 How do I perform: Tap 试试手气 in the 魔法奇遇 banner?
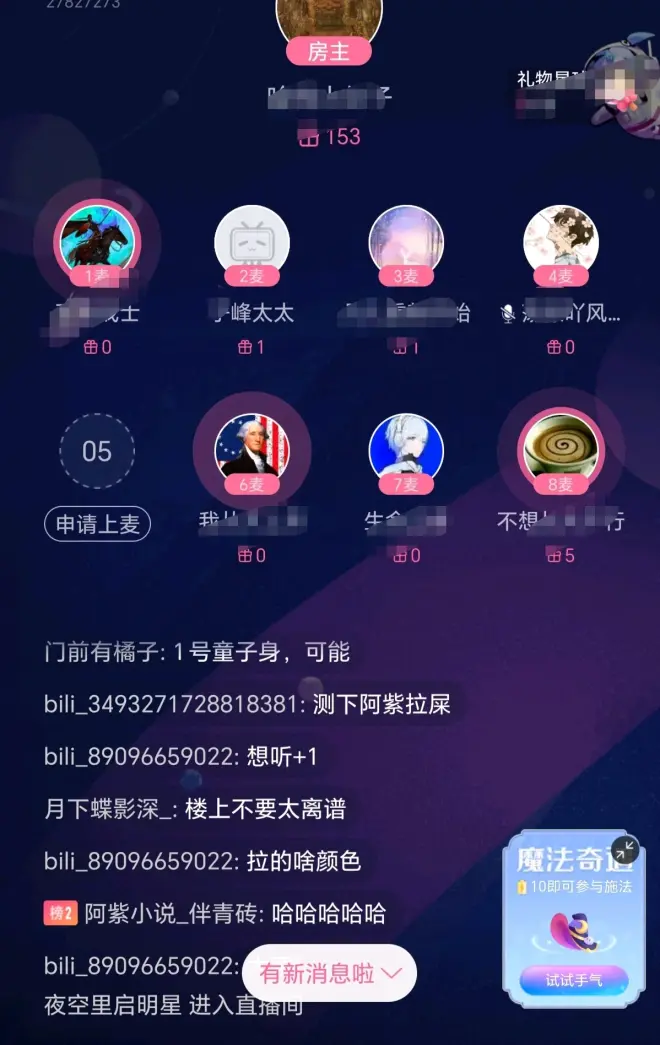pyautogui.click(x=573, y=979)
